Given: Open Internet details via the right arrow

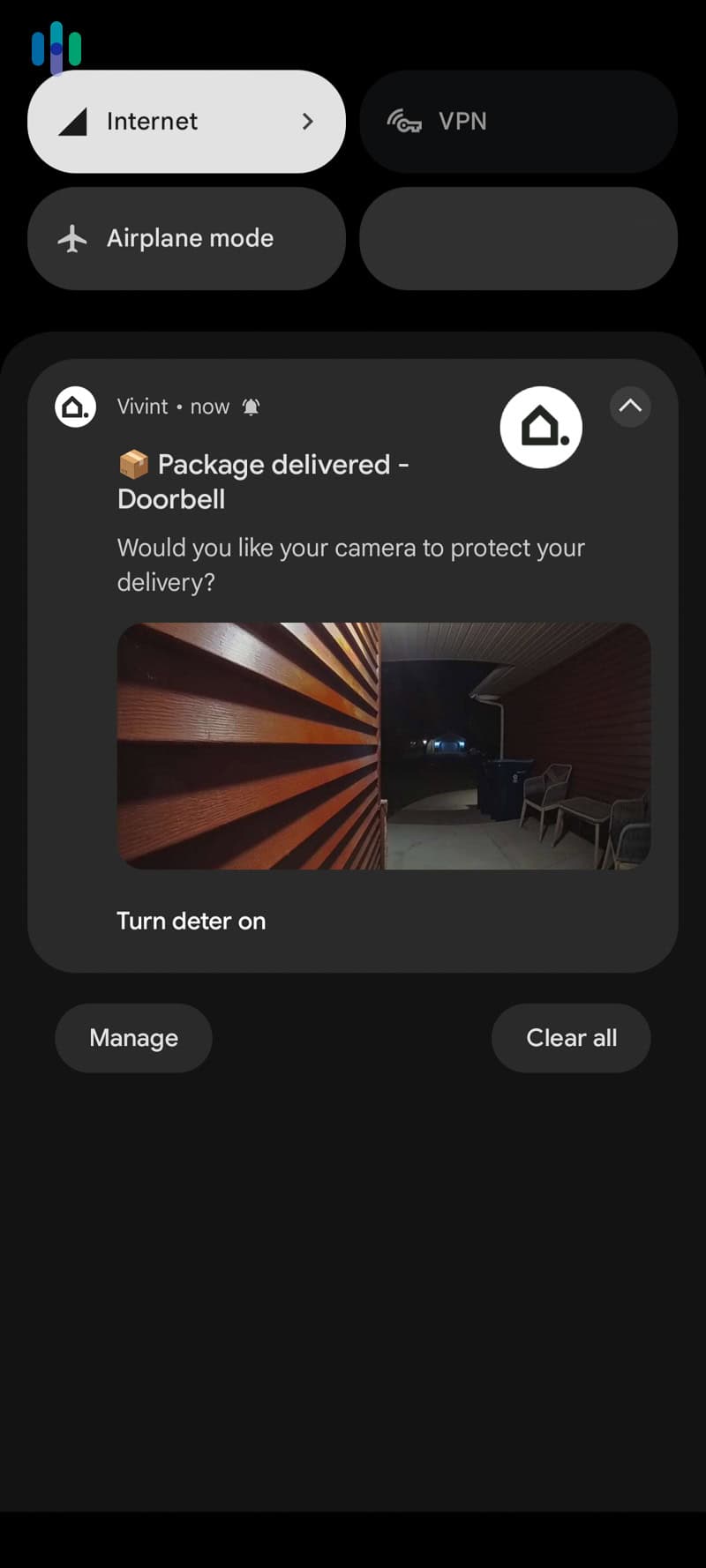Looking at the screenshot, I should click(x=306, y=121).
